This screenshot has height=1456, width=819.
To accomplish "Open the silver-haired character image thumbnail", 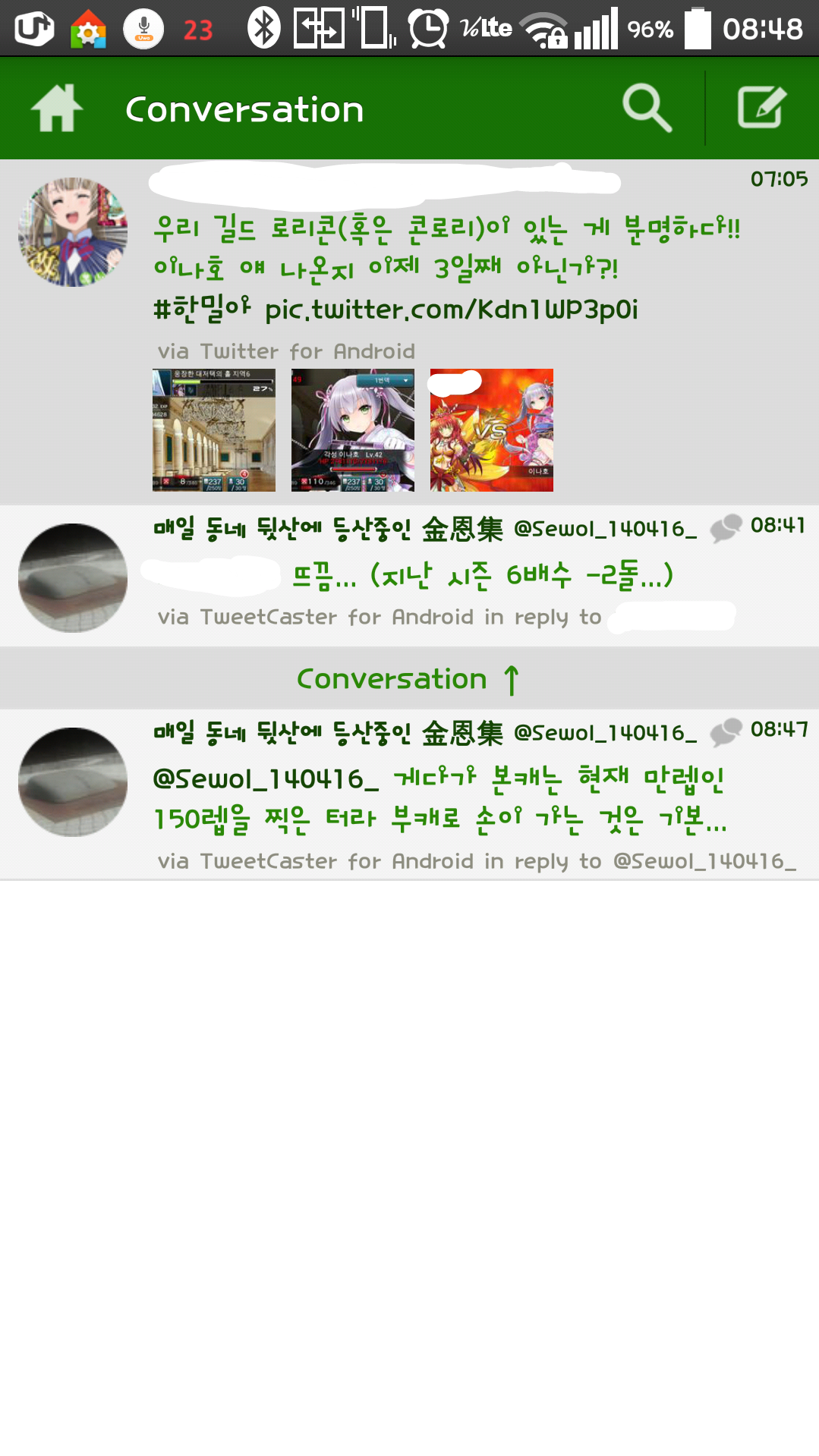I will click(x=353, y=430).
